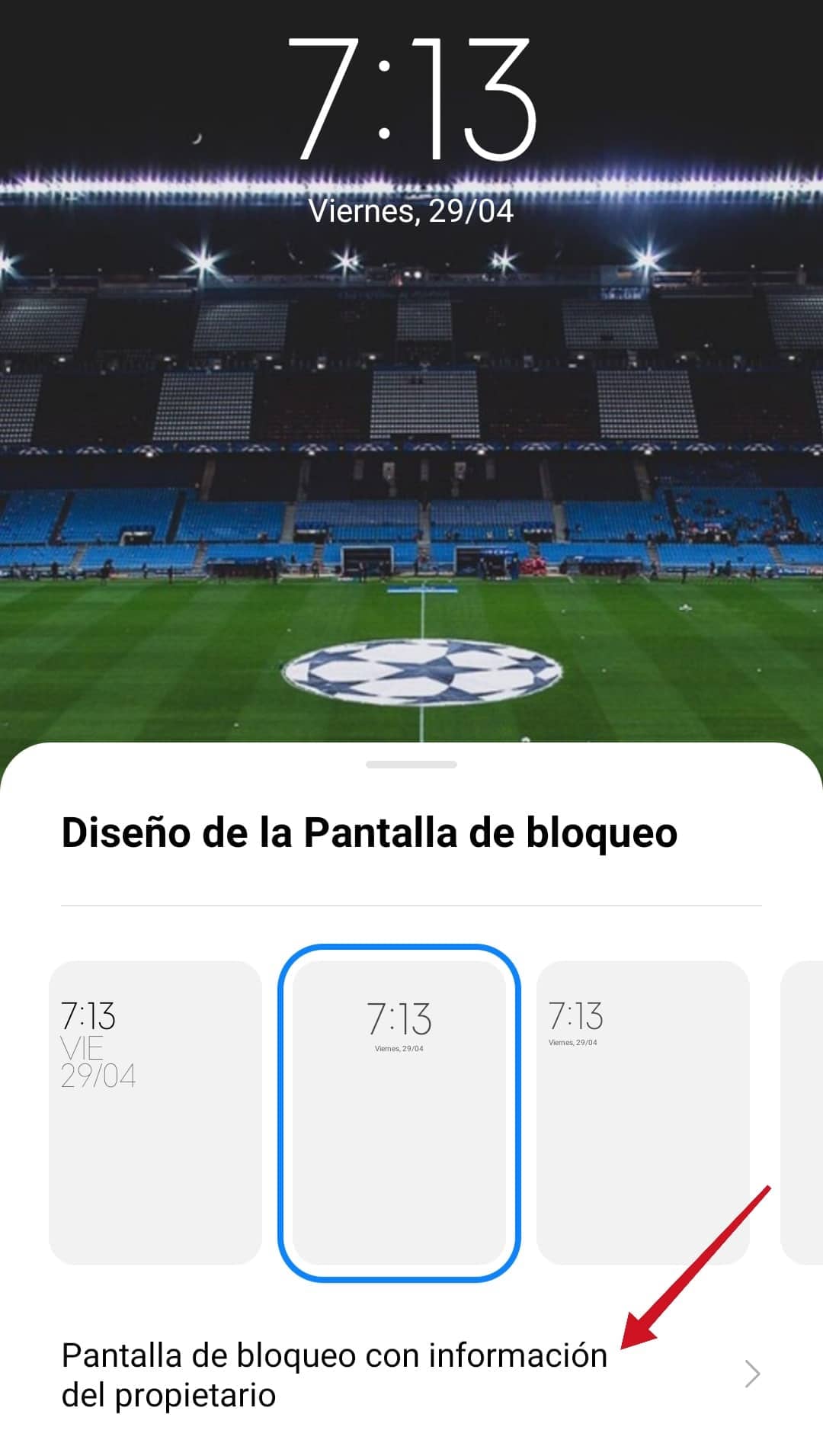Tap the stadium wallpaper preview area

click(x=411, y=457)
